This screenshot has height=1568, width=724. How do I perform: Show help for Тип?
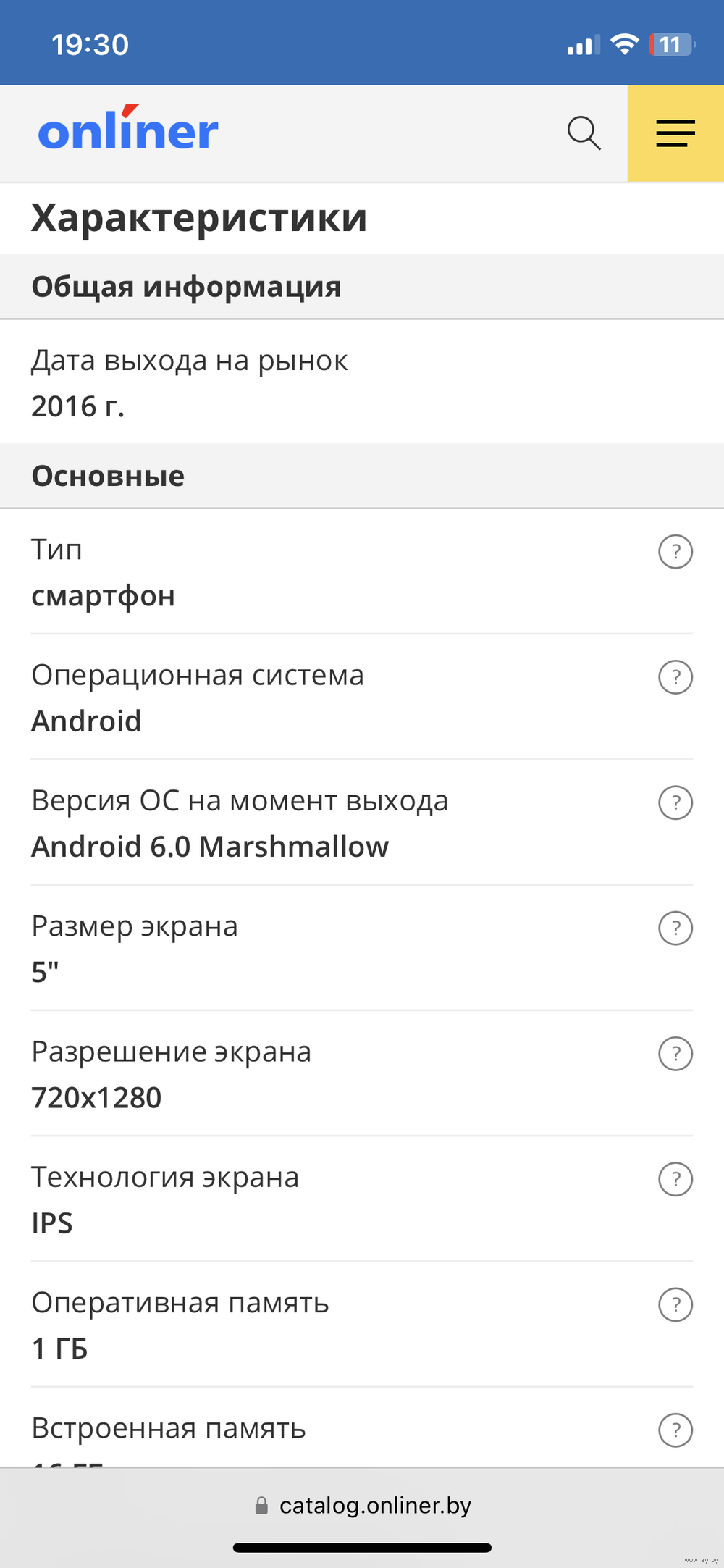(x=675, y=552)
